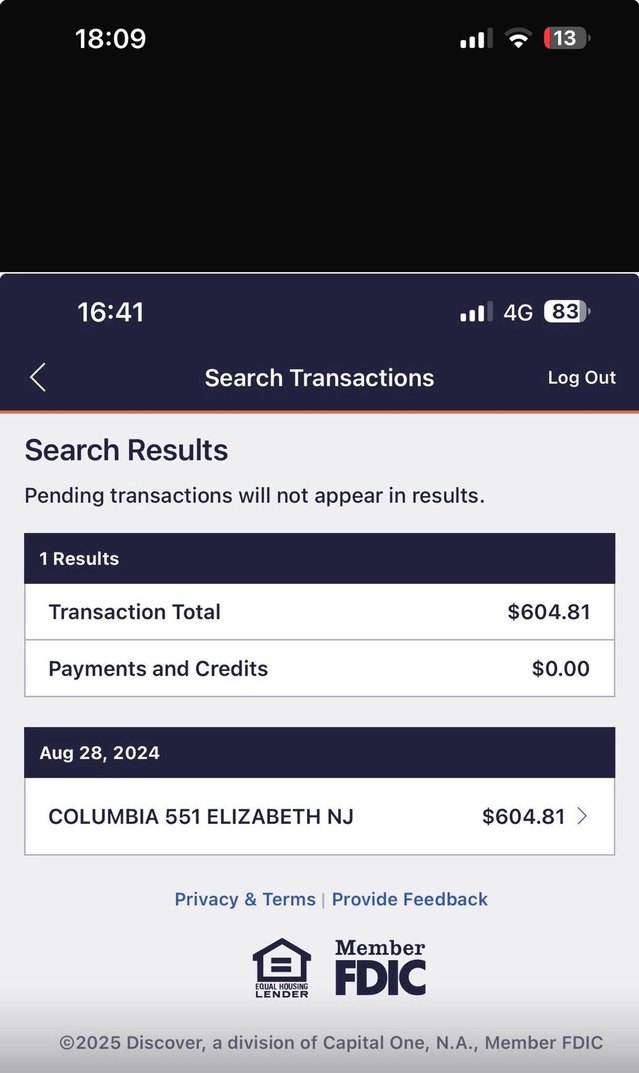Open the Privacy & Terms link
Viewport: 639px width, 1073px height.
click(245, 899)
